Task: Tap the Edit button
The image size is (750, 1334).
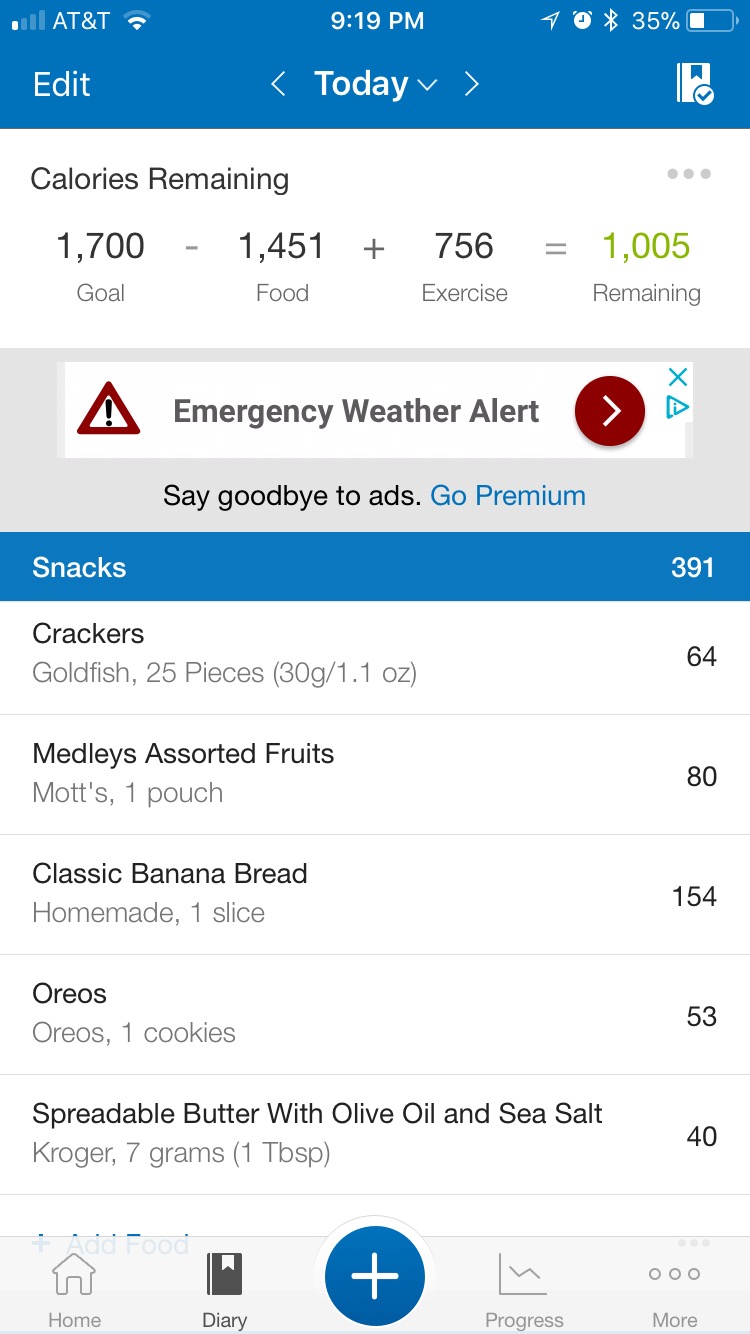Action: point(61,84)
